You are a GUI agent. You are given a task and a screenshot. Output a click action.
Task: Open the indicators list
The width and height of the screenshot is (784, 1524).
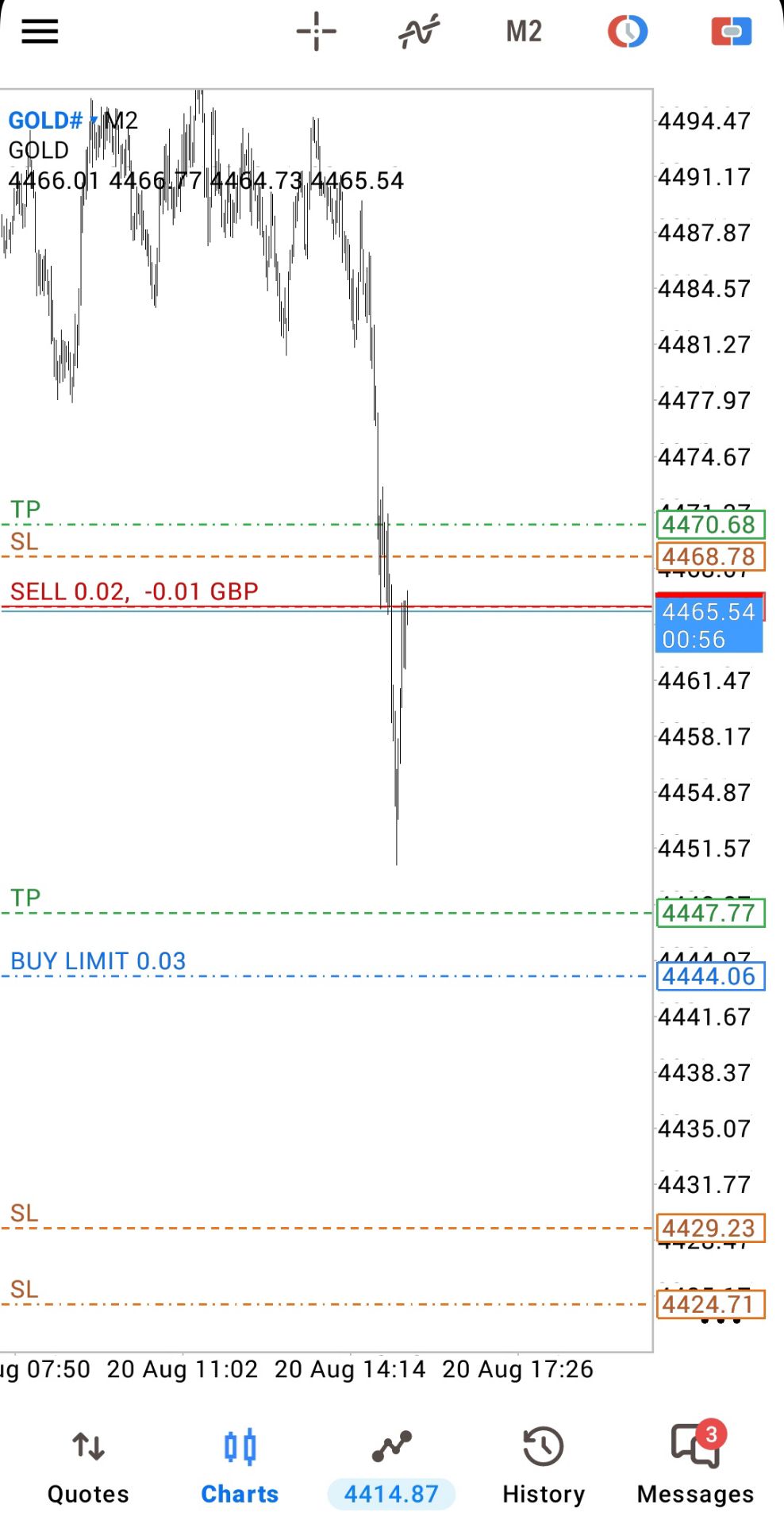(419, 31)
